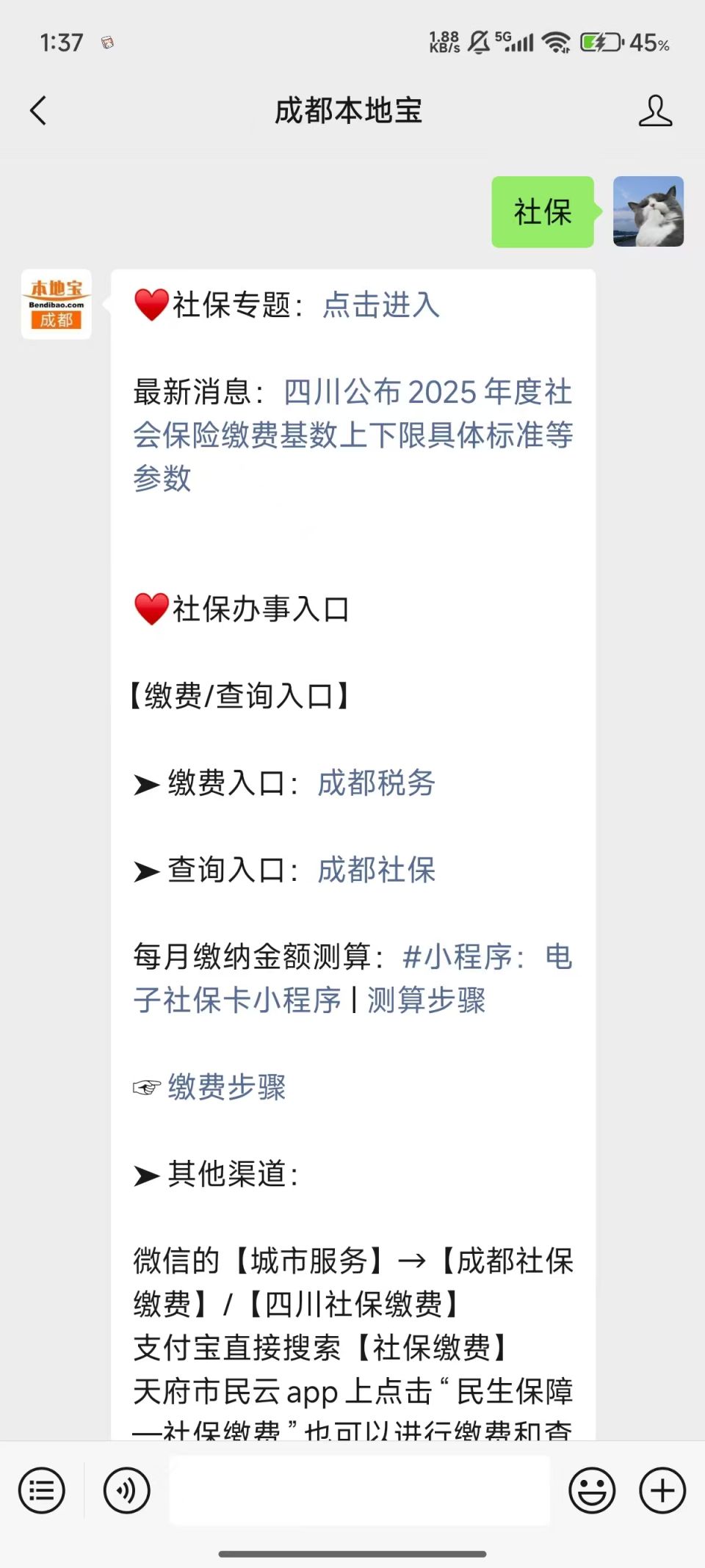Open the account profile icon

tap(654, 111)
